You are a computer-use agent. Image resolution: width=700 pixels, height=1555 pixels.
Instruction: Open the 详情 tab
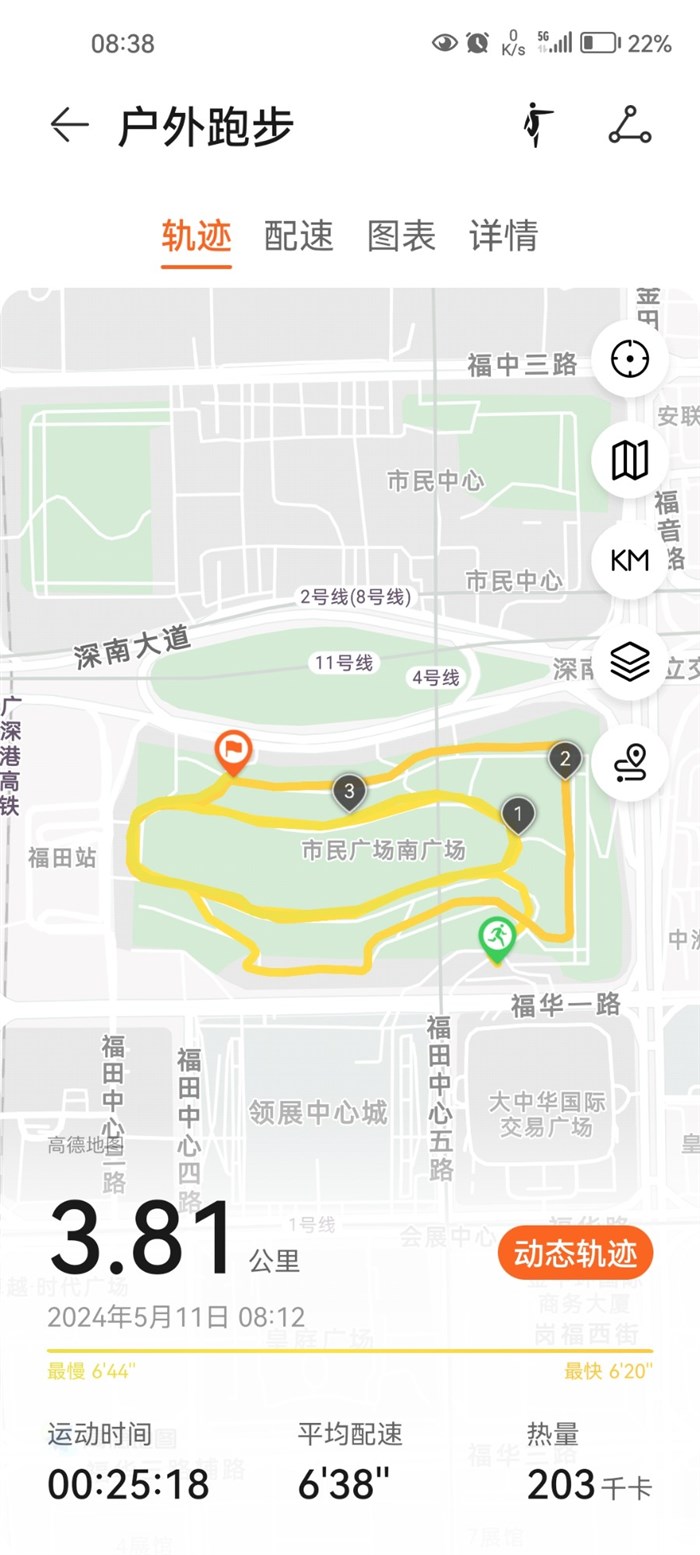pyautogui.click(x=503, y=236)
